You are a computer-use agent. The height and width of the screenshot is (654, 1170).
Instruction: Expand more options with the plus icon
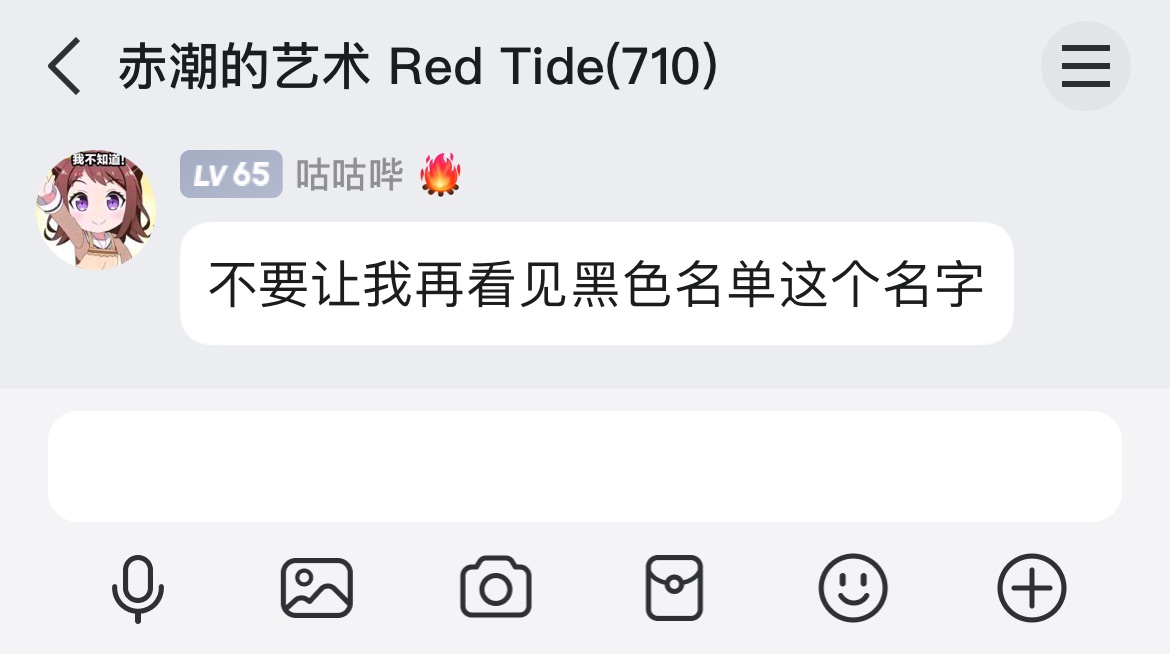click(x=1032, y=588)
